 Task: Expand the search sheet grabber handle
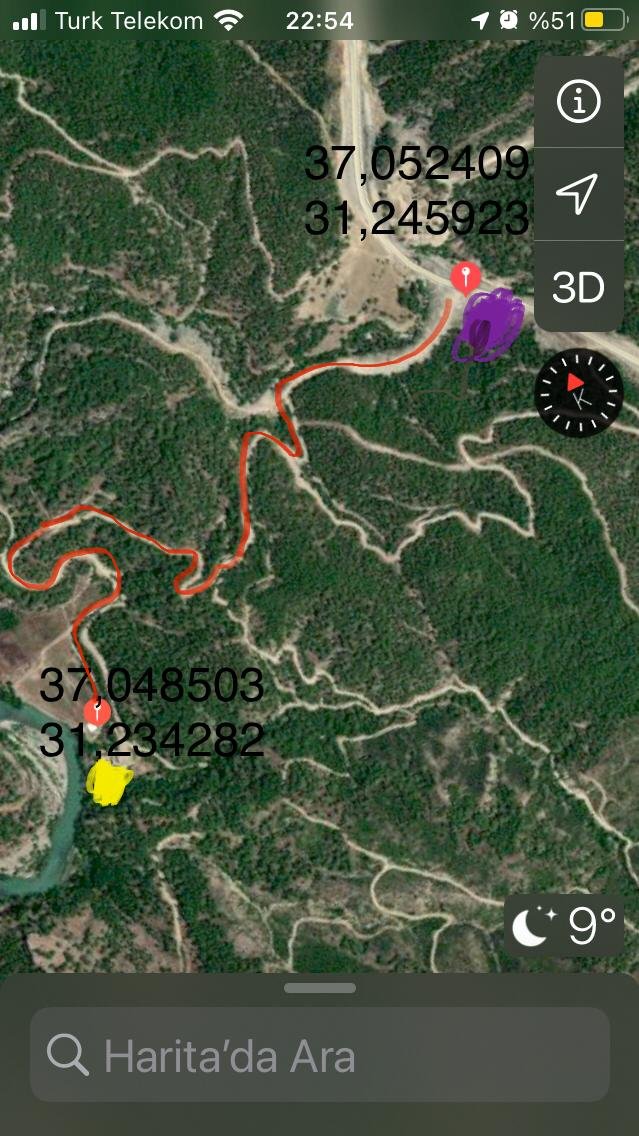(x=320, y=987)
